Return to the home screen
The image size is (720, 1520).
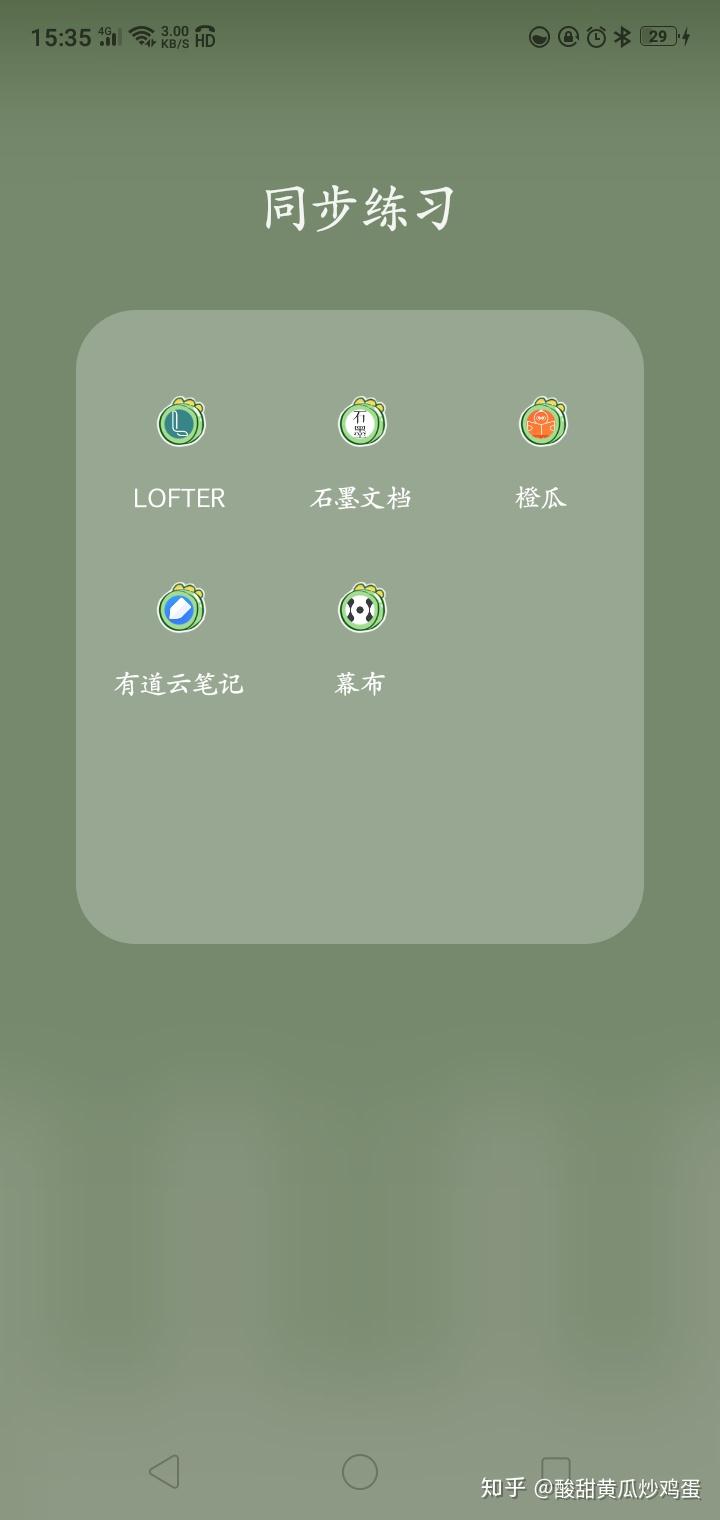pos(360,1471)
